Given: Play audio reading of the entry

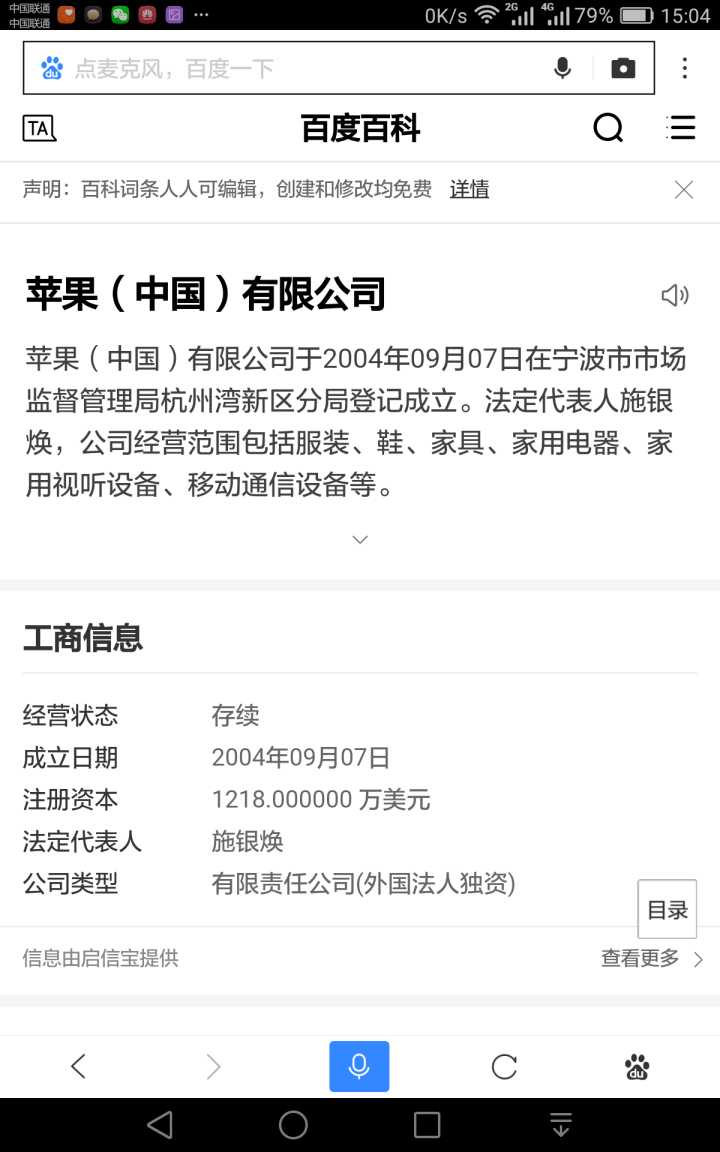Looking at the screenshot, I should (x=675, y=295).
